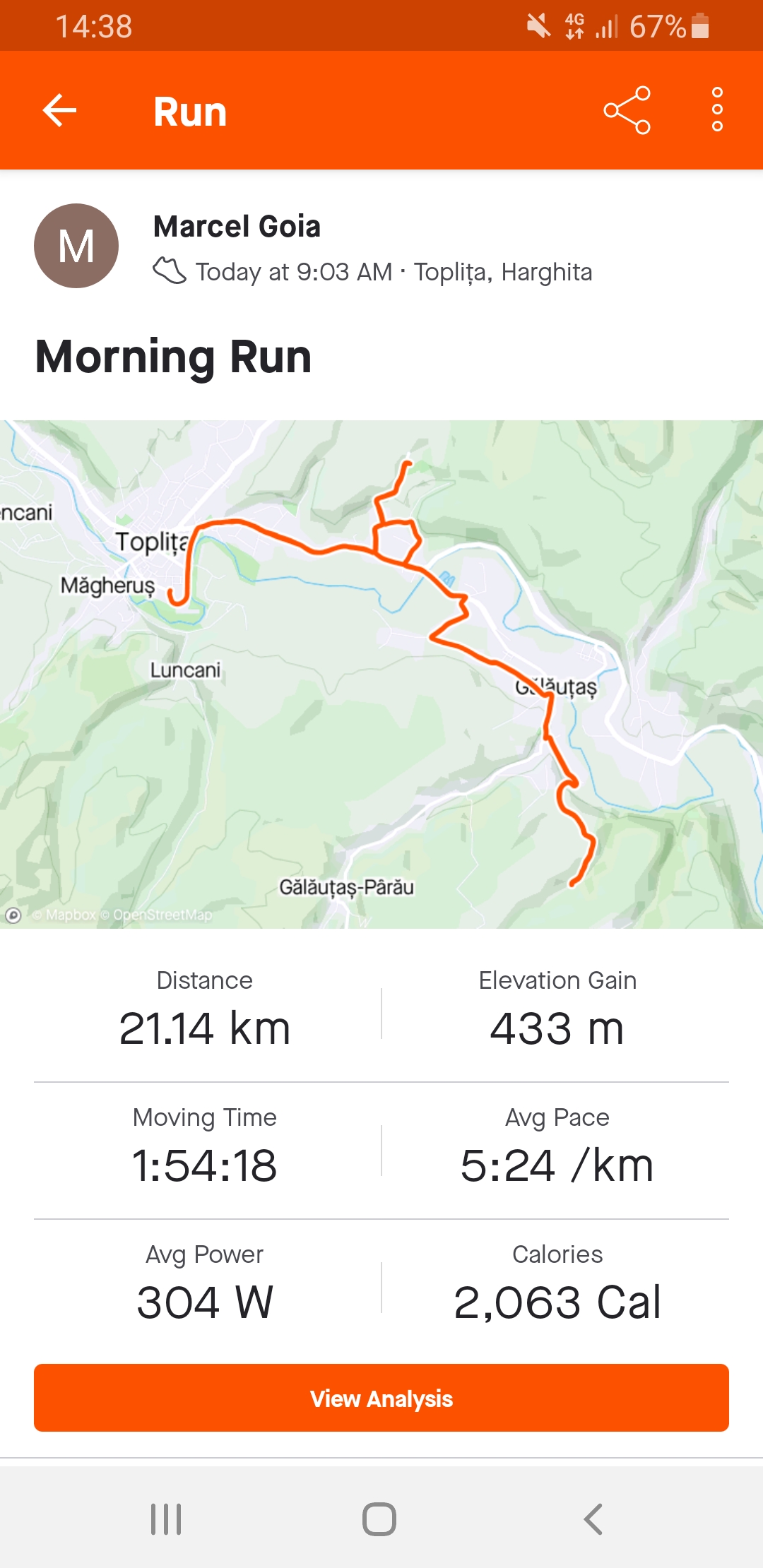The image size is (763, 1568).
Task: Open recent apps from the navigation bar
Action: 166,1519
